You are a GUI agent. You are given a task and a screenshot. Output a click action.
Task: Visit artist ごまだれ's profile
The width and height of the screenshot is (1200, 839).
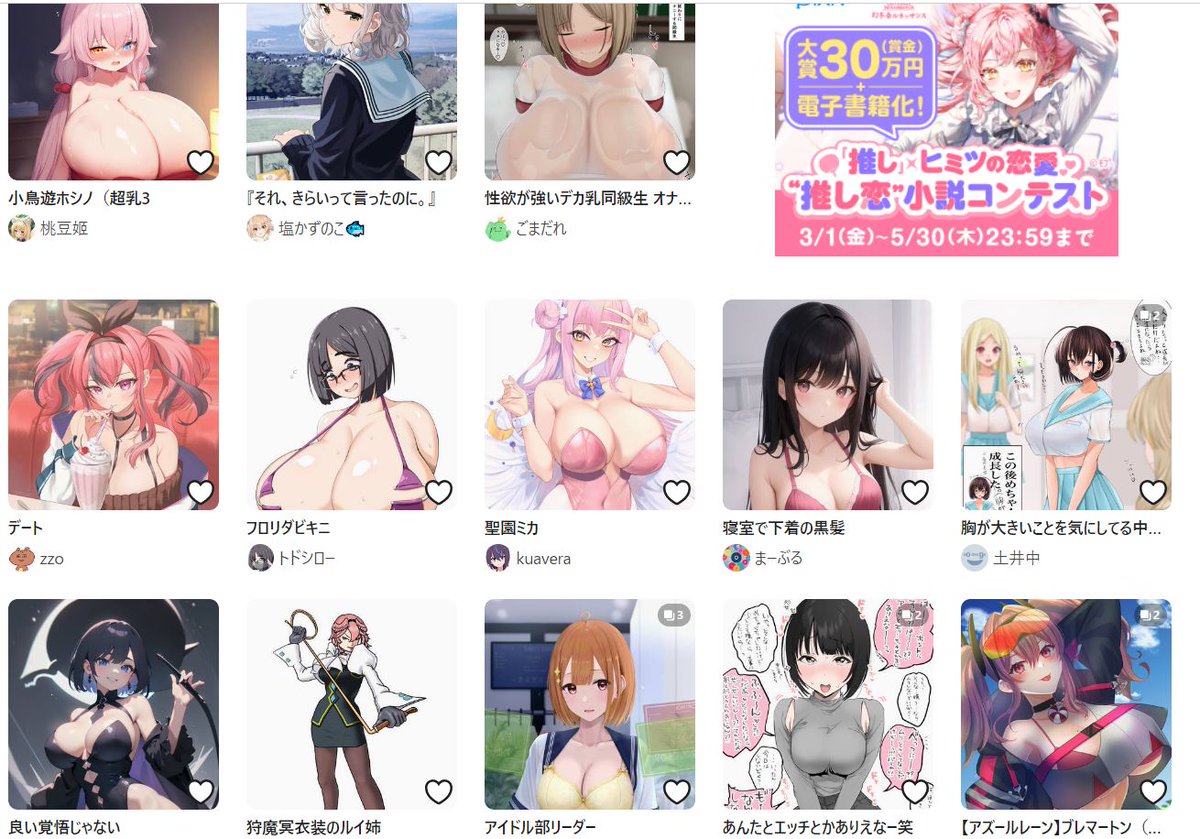pos(540,228)
